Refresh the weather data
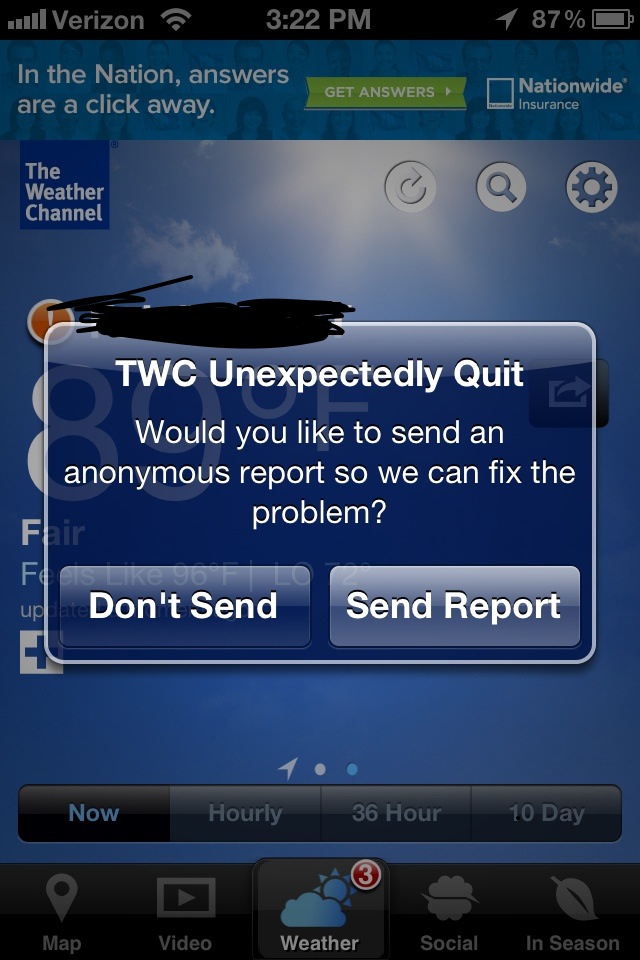The image size is (640, 960). click(411, 187)
